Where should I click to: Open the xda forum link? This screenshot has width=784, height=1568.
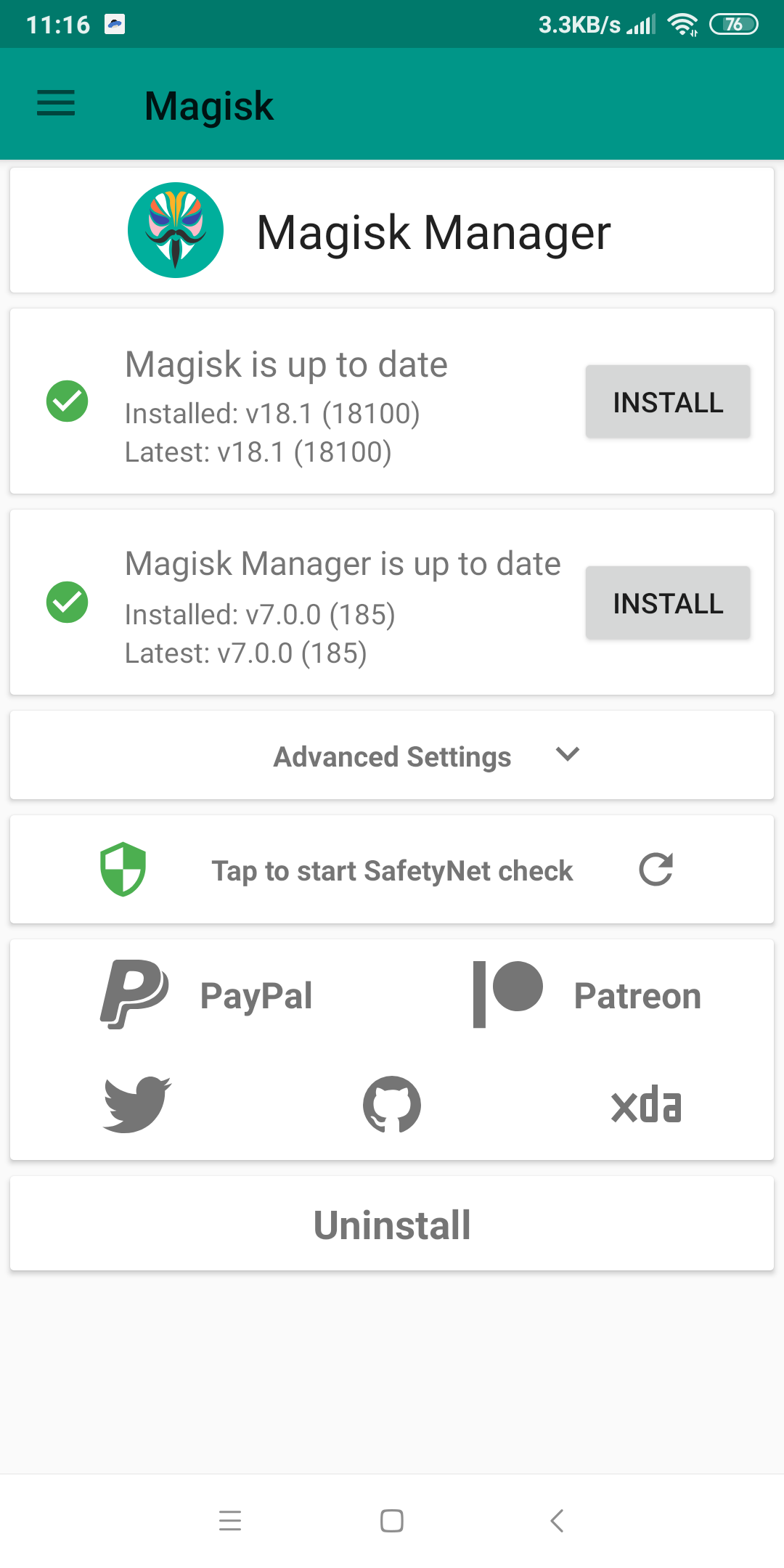pyautogui.click(x=646, y=1105)
